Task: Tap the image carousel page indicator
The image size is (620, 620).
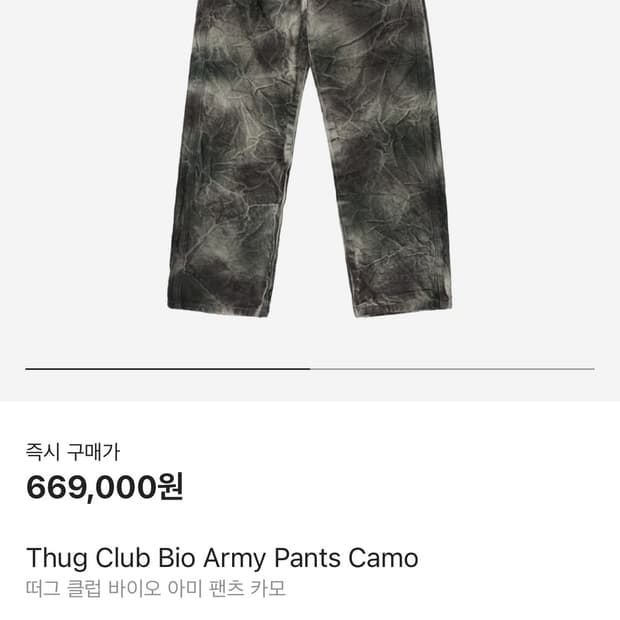Action: pyautogui.click(x=310, y=369)
